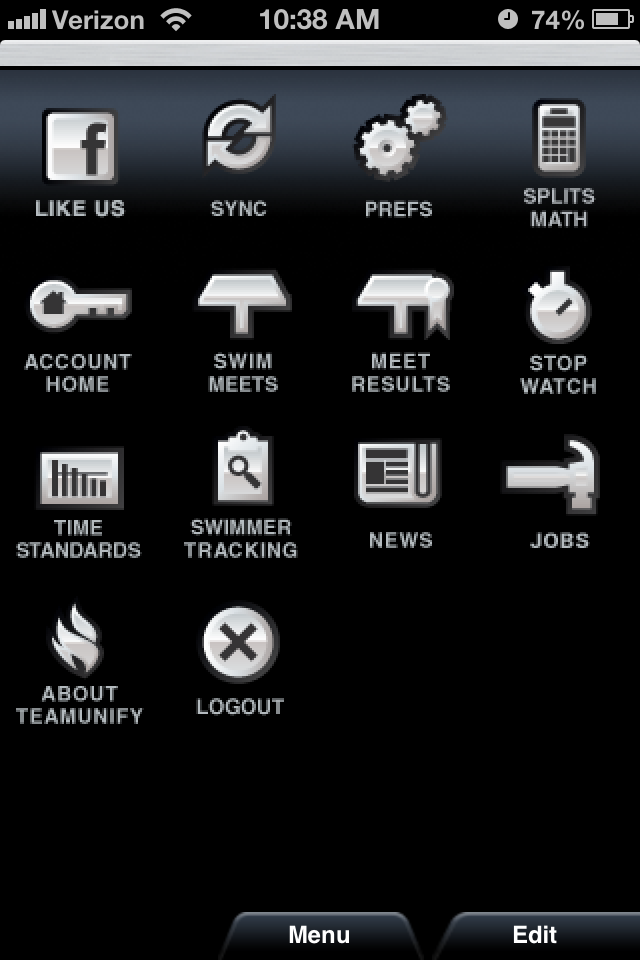Tap Logout to sign out

point(240,643)
